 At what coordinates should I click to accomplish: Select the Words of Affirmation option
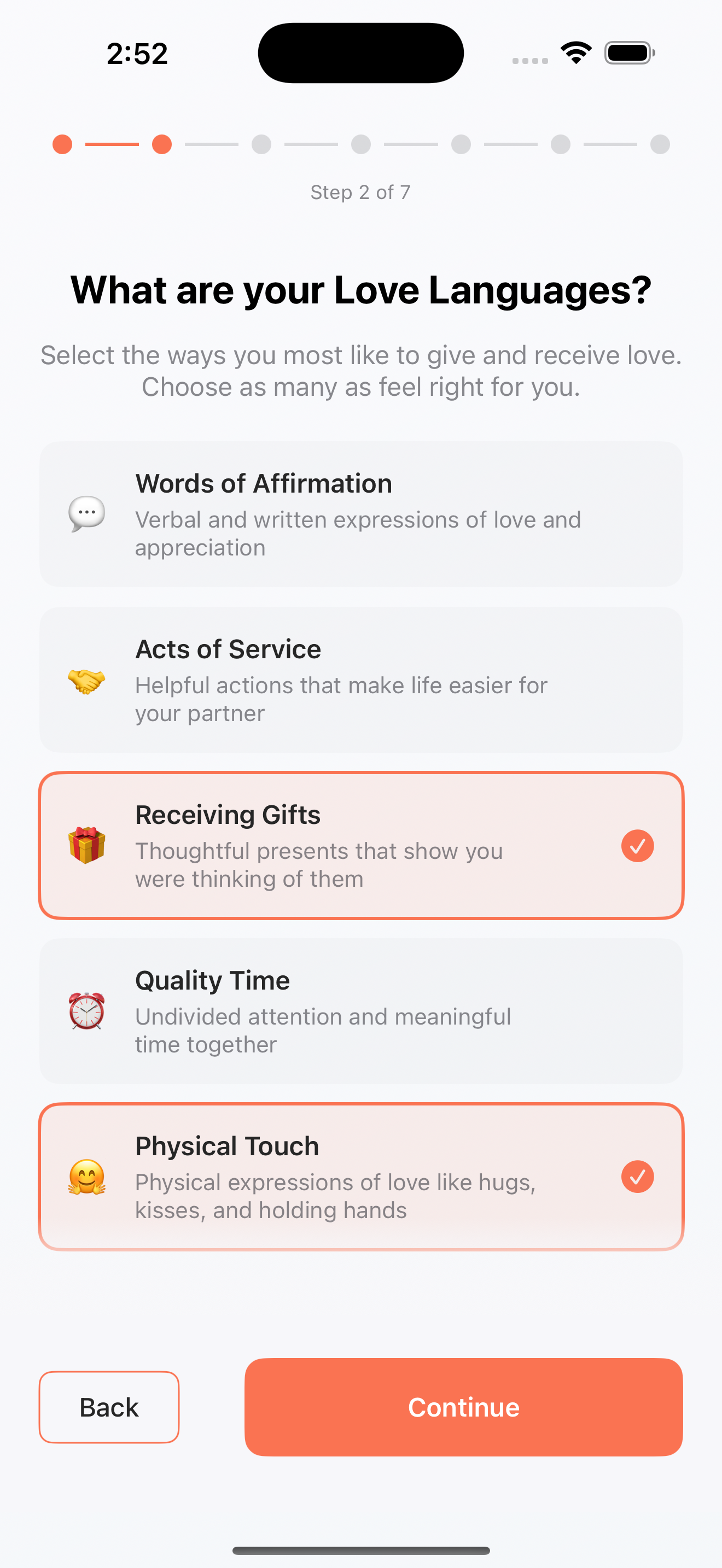(361, 514)
